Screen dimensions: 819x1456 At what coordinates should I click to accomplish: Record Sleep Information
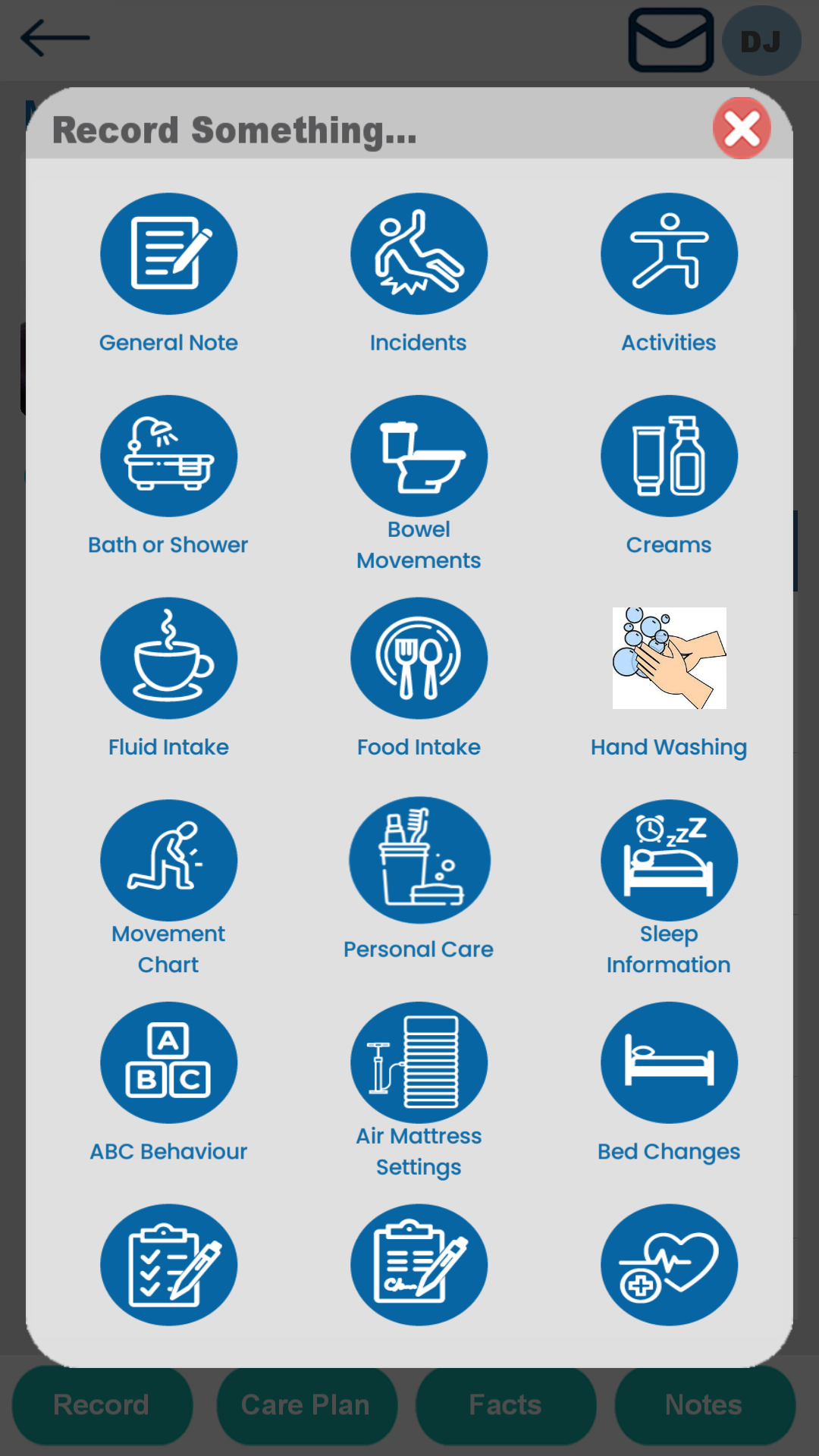[669, 860]
